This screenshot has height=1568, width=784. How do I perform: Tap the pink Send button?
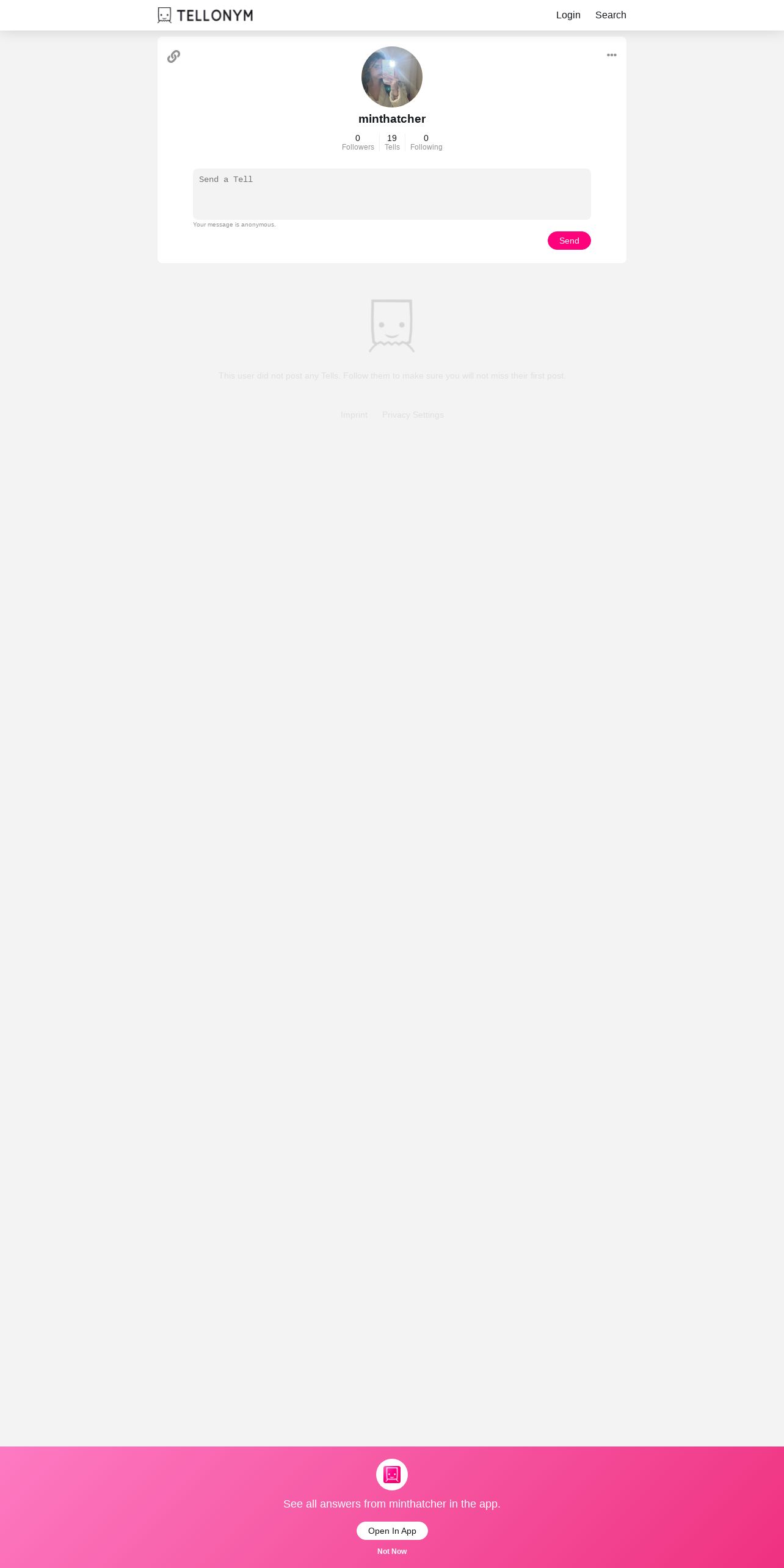click(x=569, y=241)
